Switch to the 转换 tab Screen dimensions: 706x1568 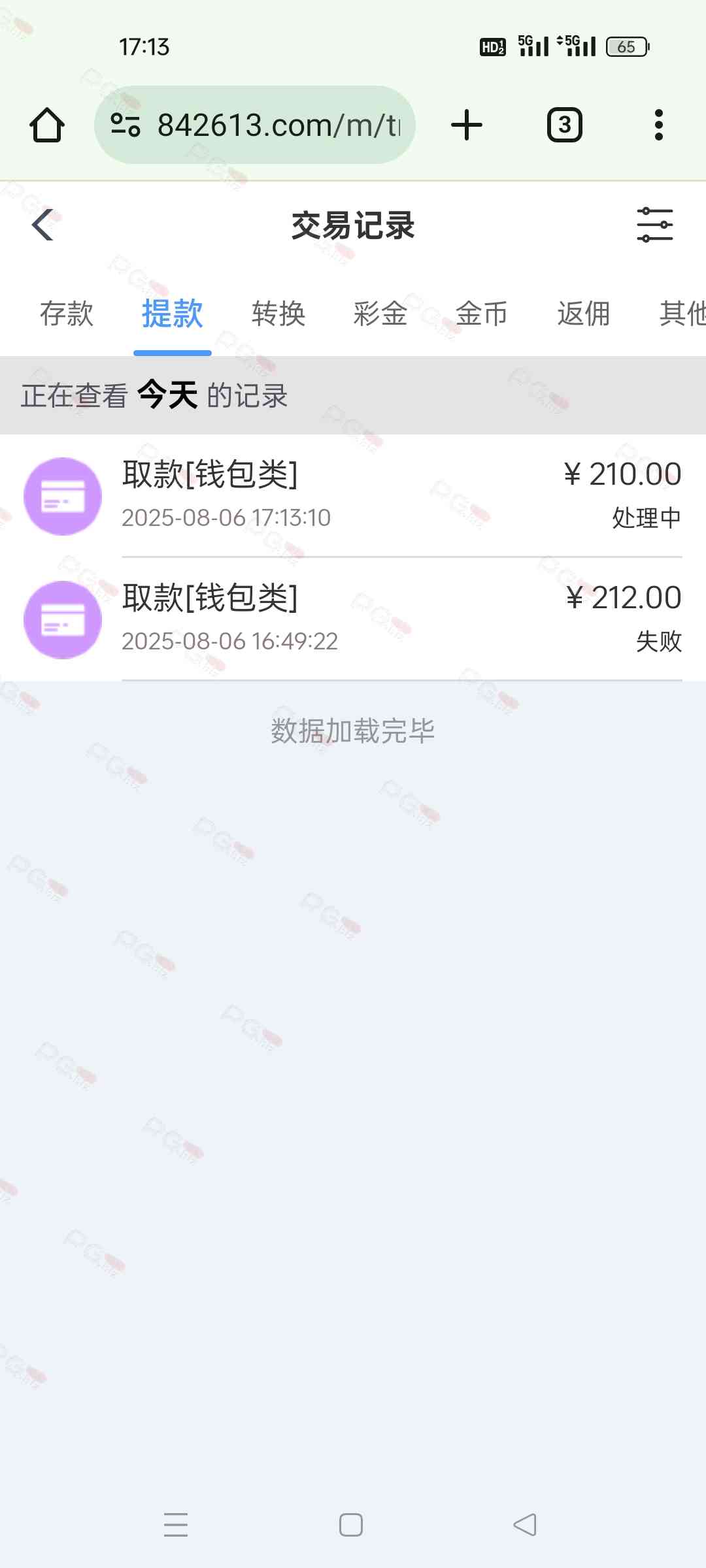click(278, 314)
